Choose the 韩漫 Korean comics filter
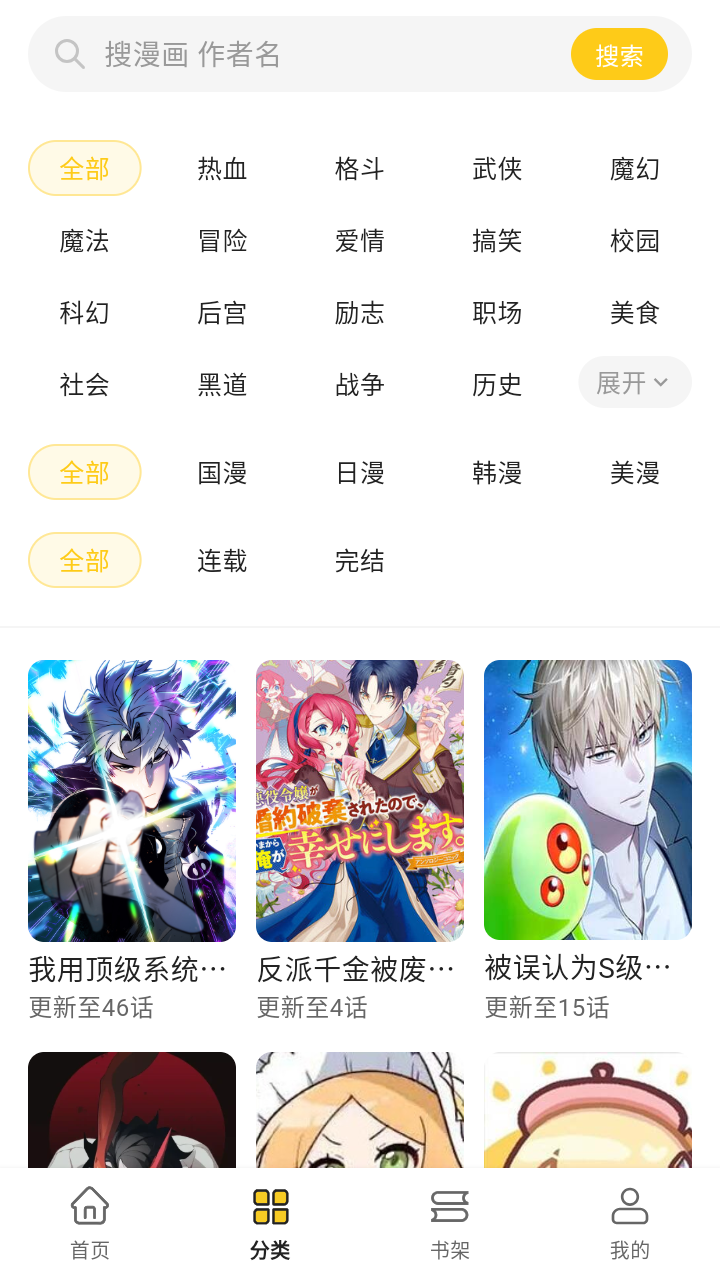The width and height of the screenshot is (720, 1280). pyautogui.click(x=497, y=471)
